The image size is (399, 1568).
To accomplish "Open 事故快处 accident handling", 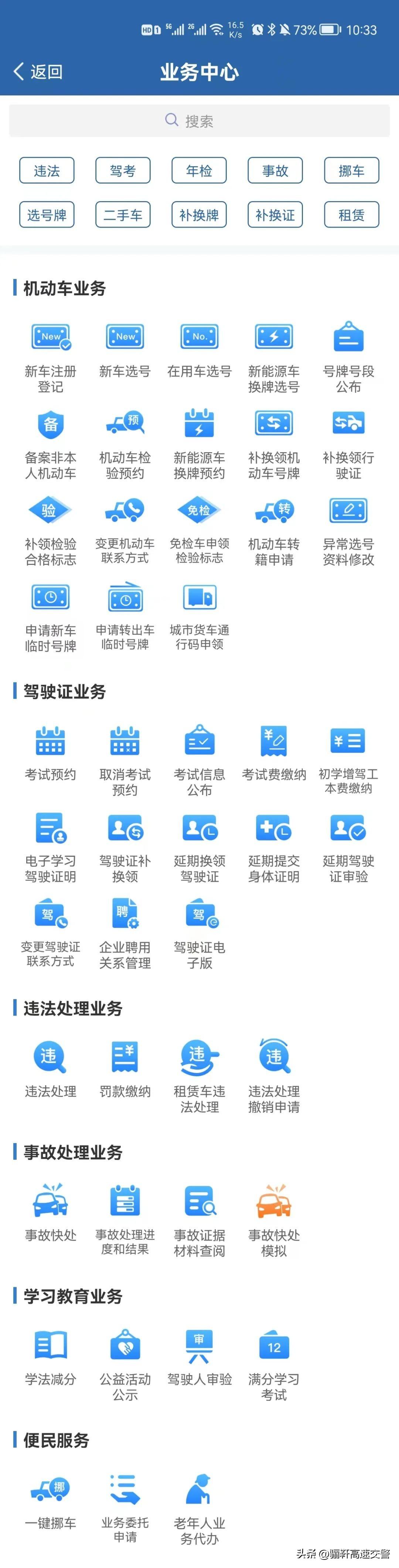I will [x=51, y=1201].
